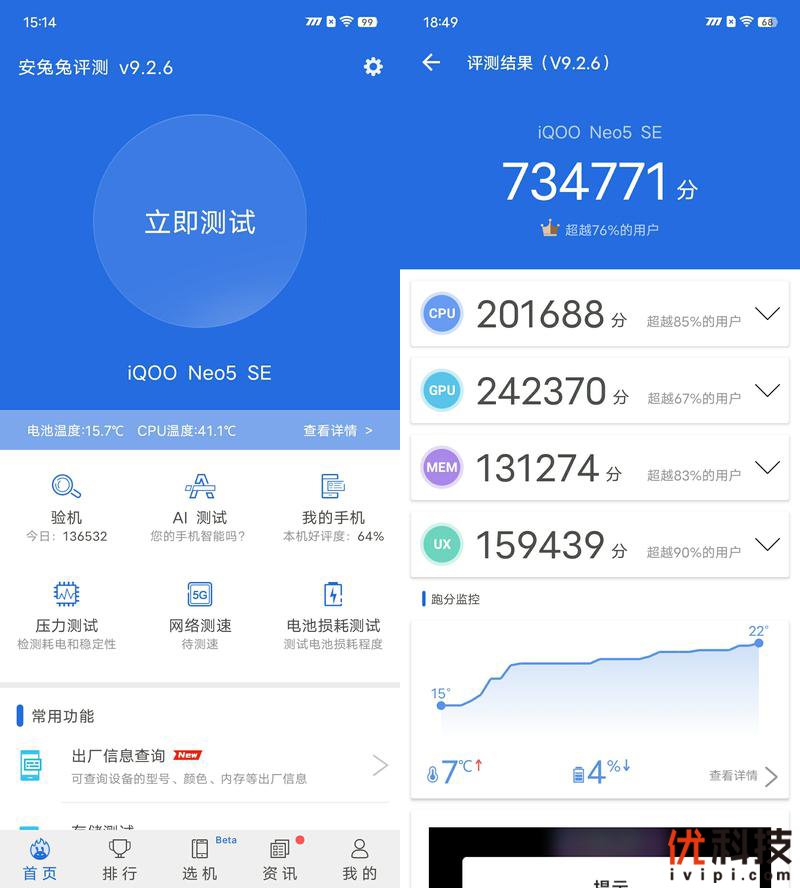Expand the CPU score details
Viewport: 800px width, 888px height.
pyautogui.click(x=767, y=314)
